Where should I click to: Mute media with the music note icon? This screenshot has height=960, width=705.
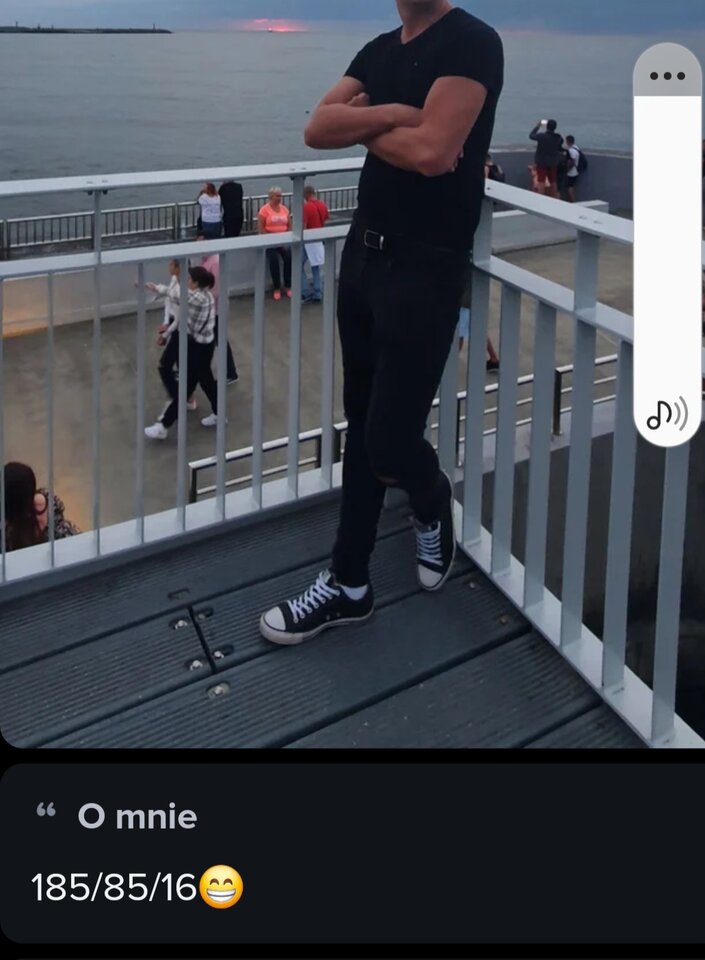click(x=667, y=413)
